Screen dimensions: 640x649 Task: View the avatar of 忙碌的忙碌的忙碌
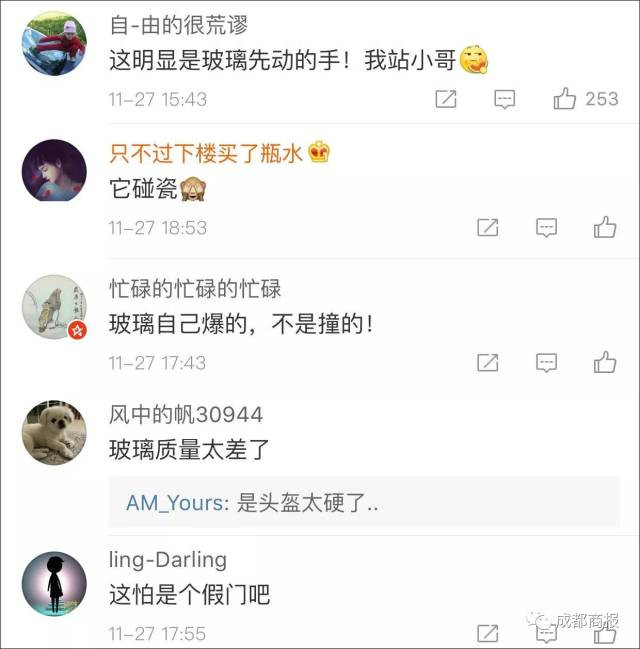pyautogui.click(x=54, y=307)
